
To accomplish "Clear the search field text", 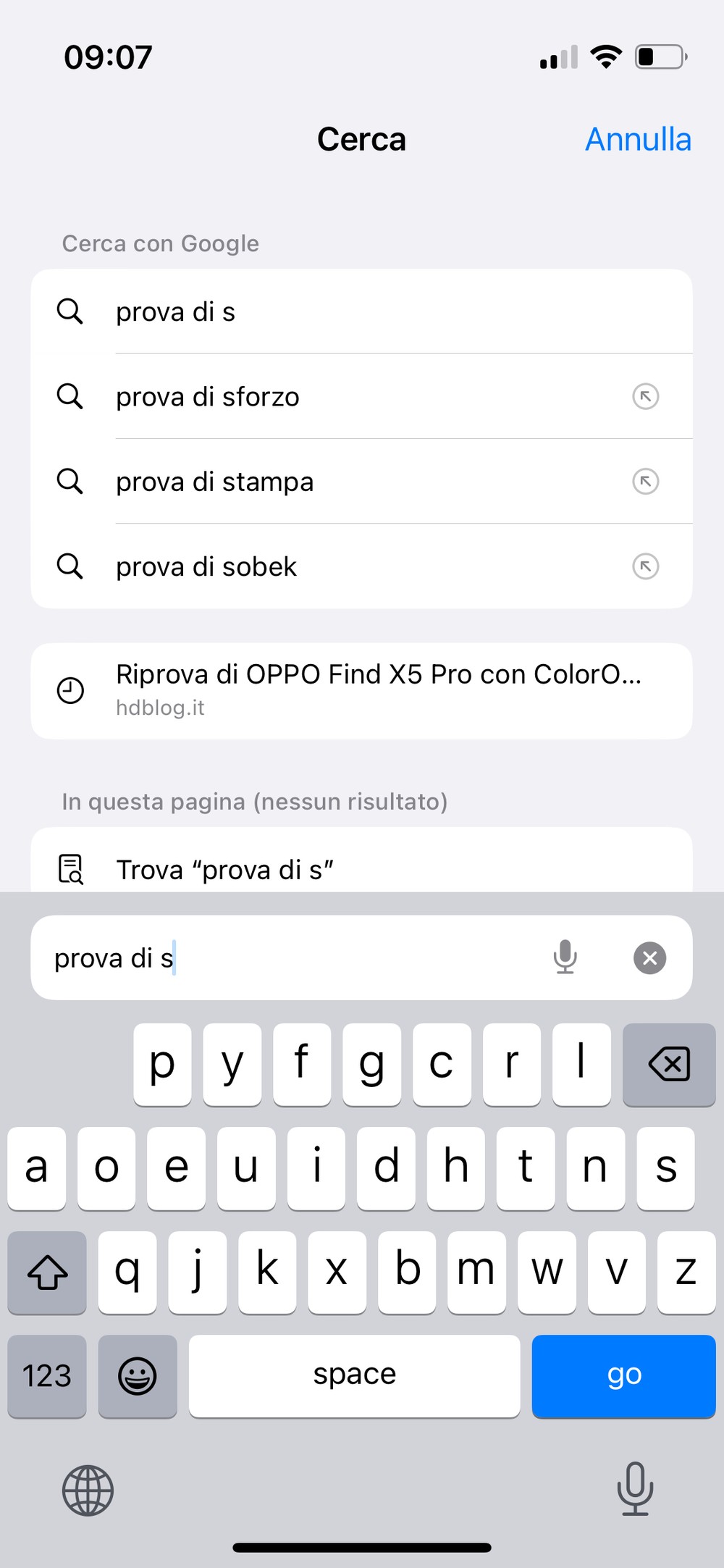I will [649, 957].
